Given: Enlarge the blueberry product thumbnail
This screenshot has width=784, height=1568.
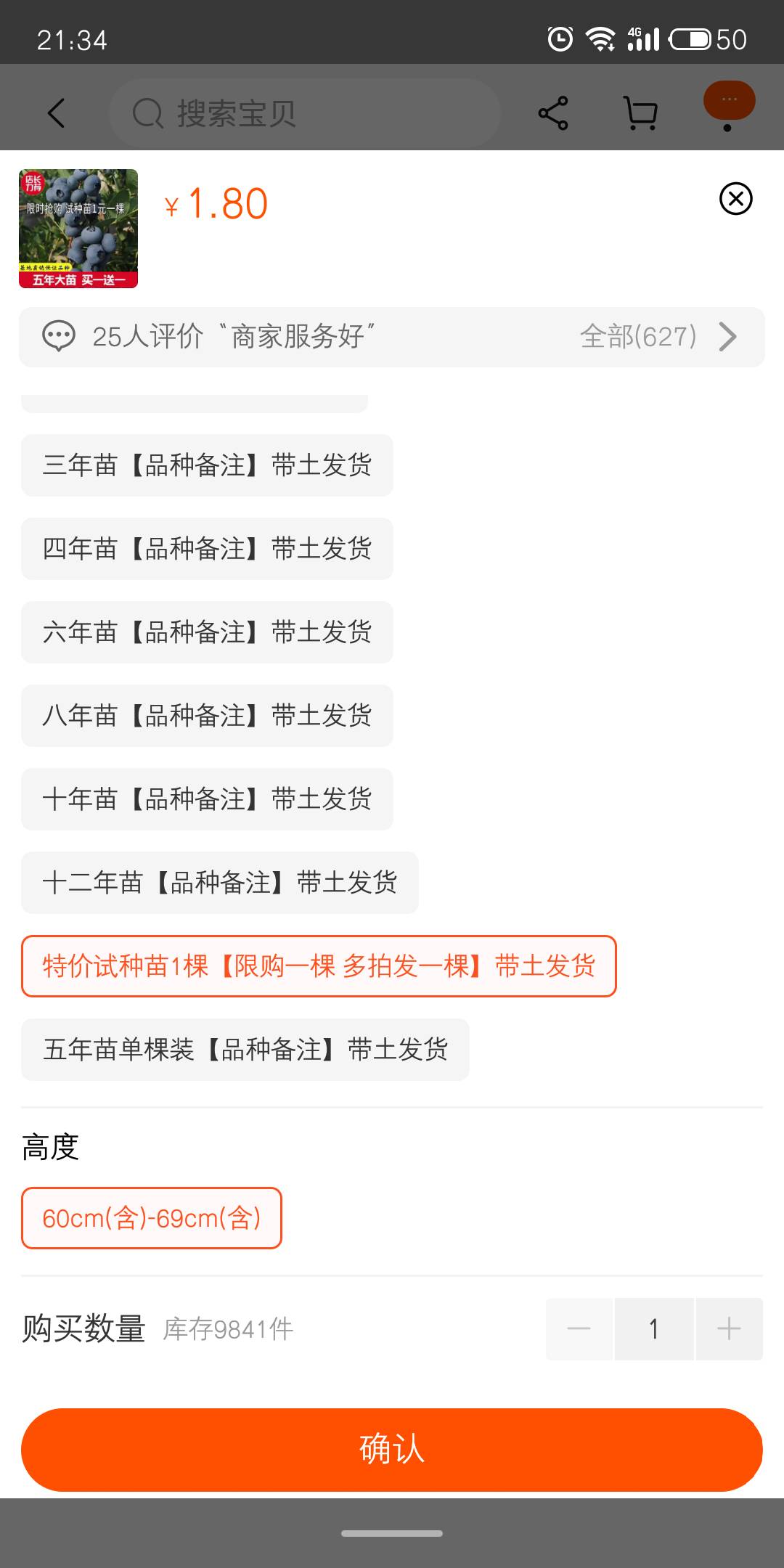Looking at the screenshot, I should pos(78,229).
